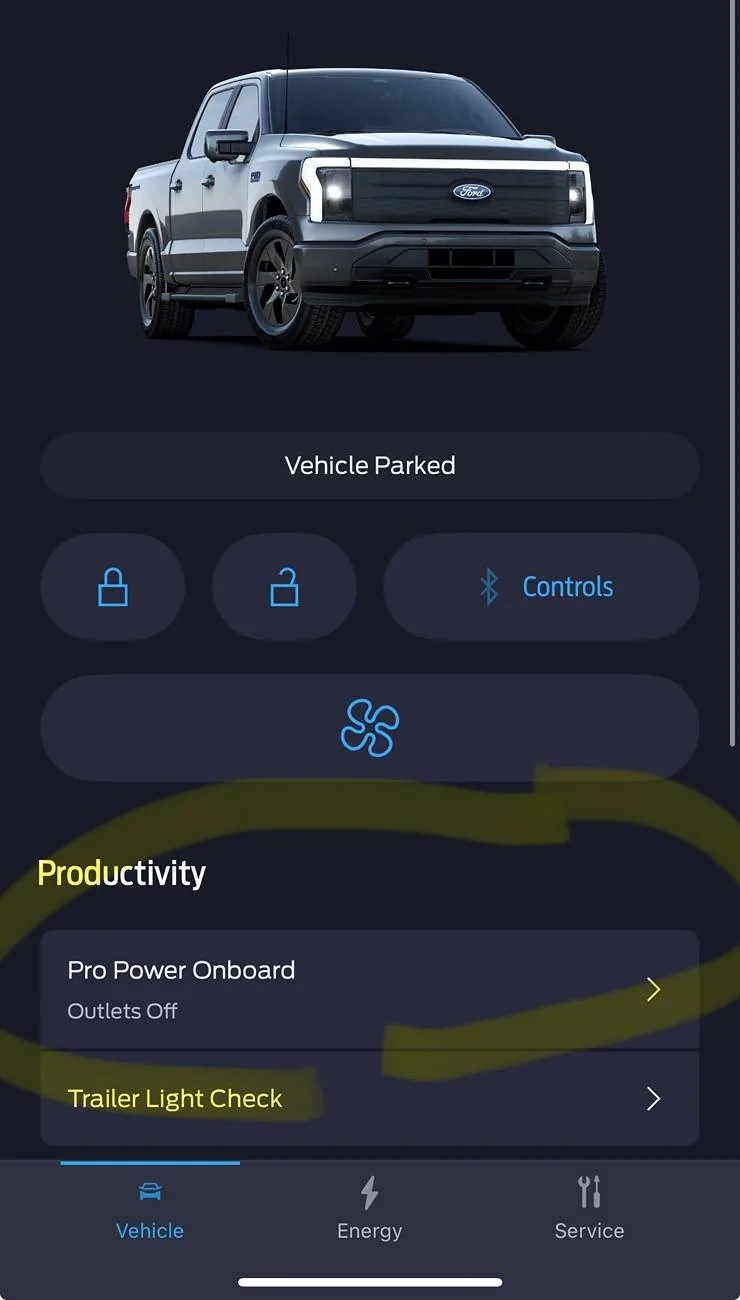Switch to the Energy tab
Viewport: 740px width, 1300px height.
(x=369, y=1208)
